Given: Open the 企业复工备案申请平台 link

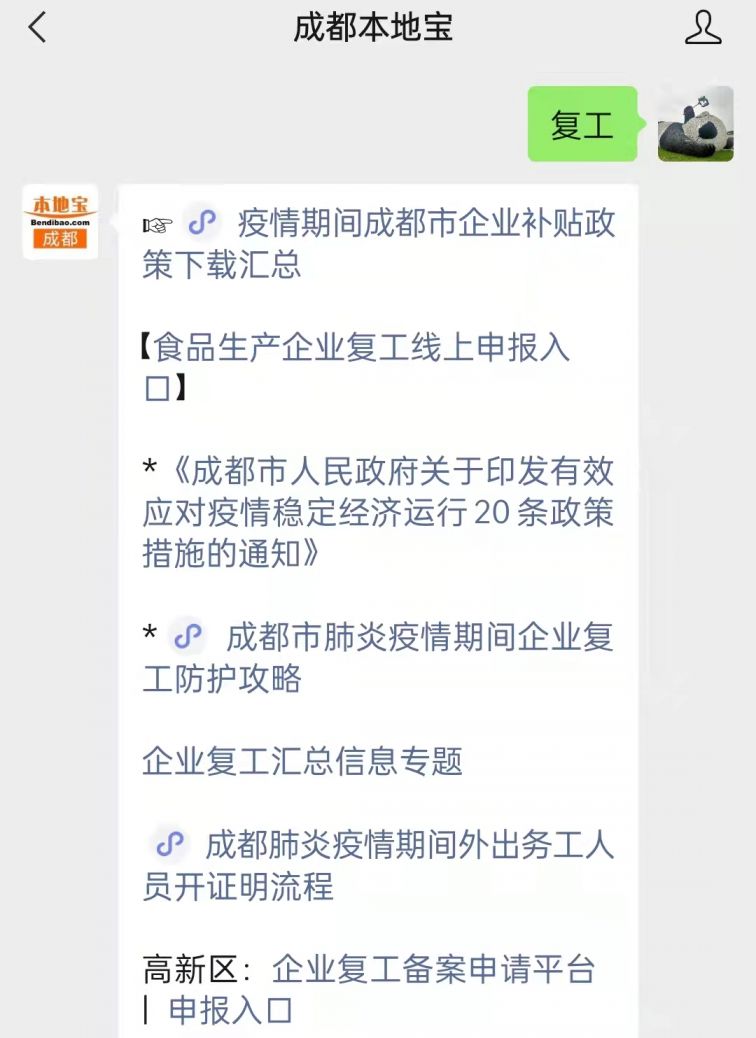Looking at the screenshot, I should 433,969.
